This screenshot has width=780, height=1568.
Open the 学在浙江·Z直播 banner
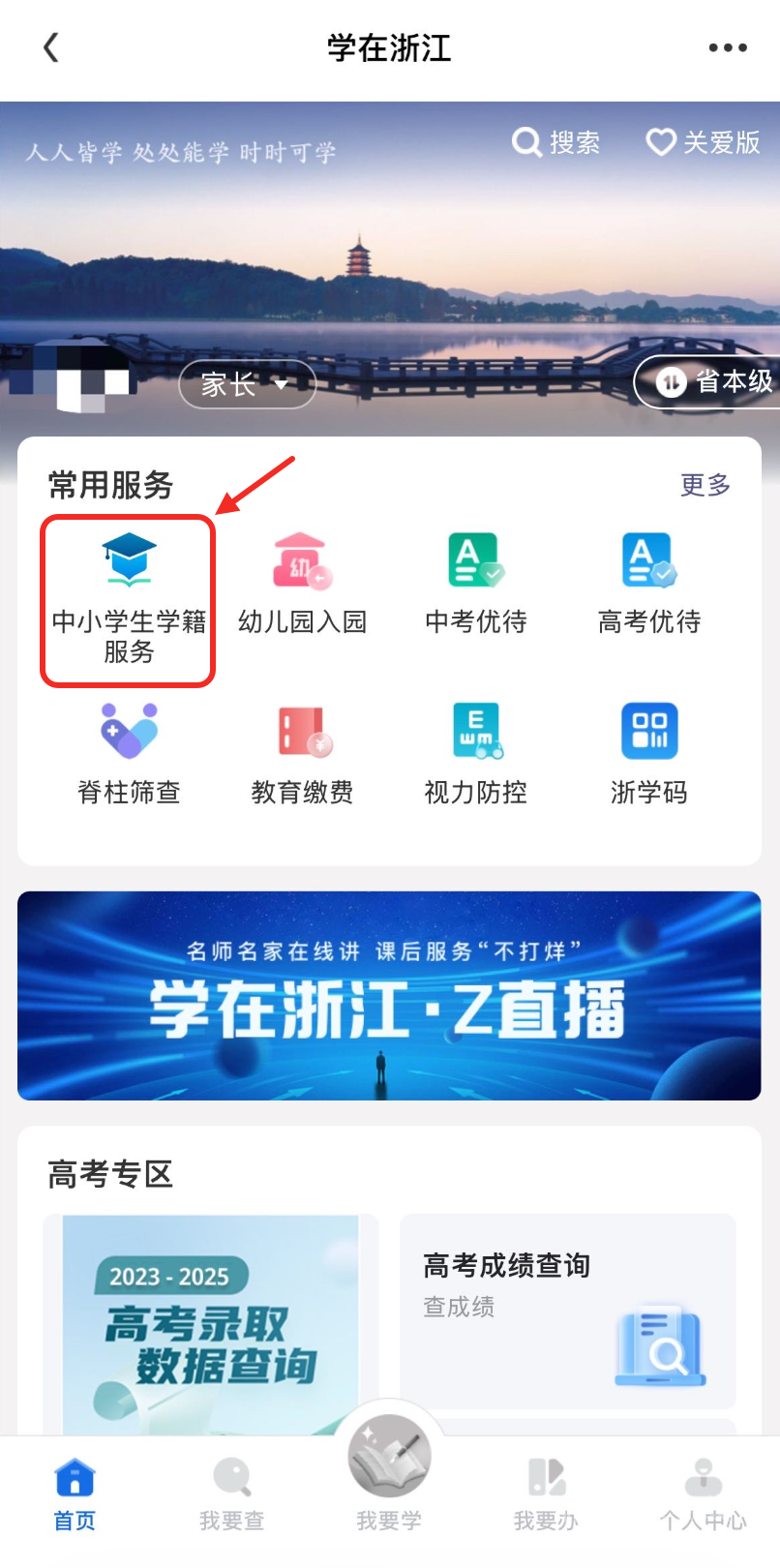coord(389,995)
